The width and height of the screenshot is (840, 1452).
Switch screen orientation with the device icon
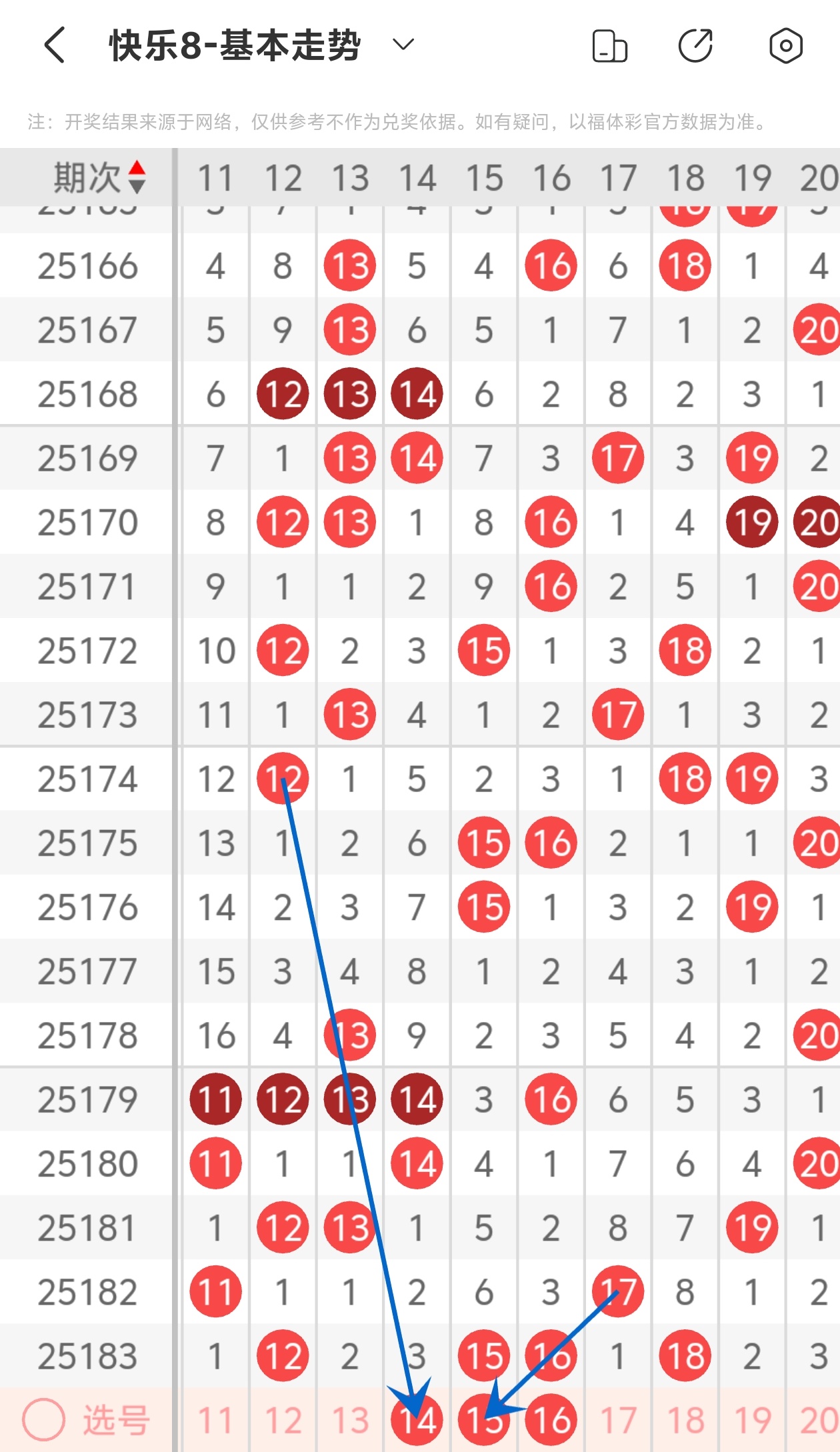(609, 46)
